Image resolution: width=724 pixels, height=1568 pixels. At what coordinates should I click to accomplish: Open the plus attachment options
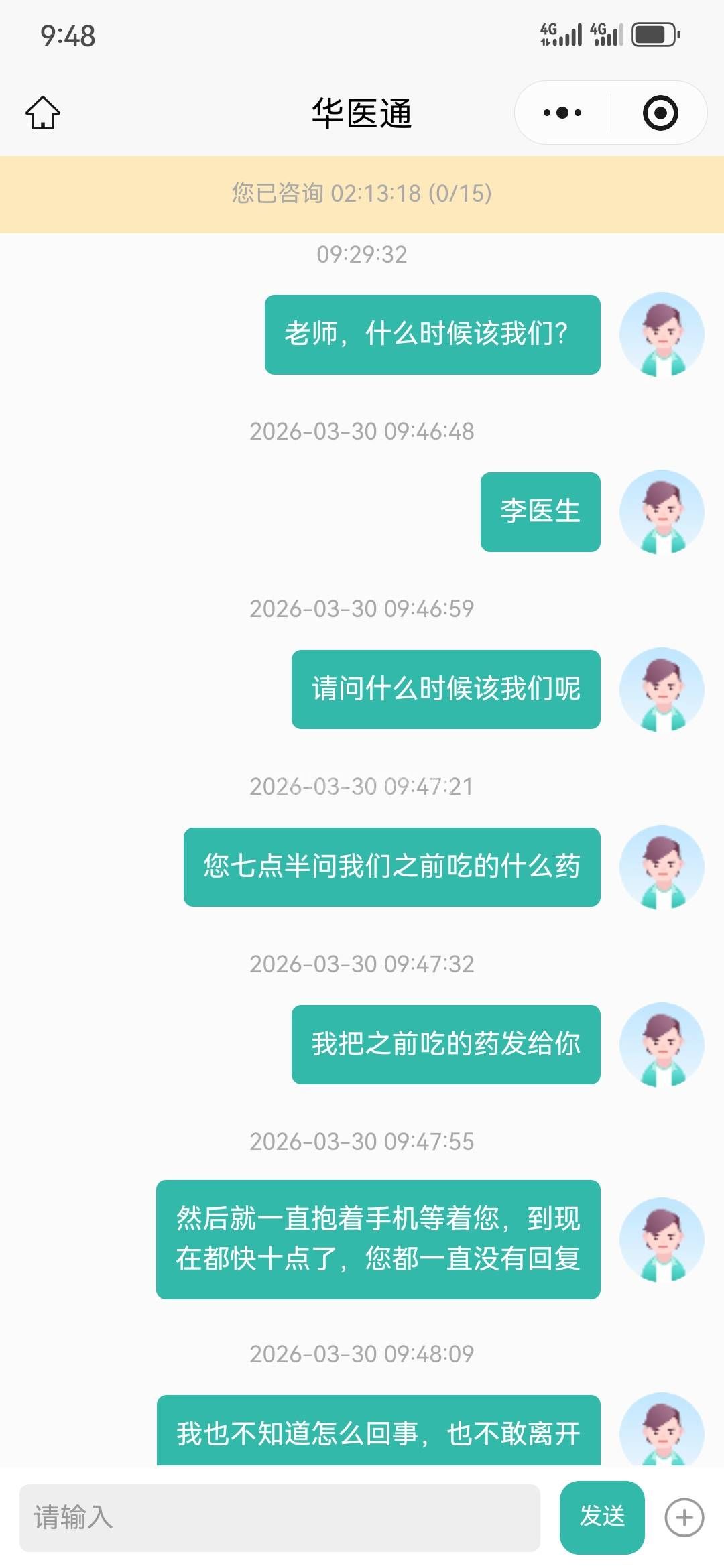684,1518
